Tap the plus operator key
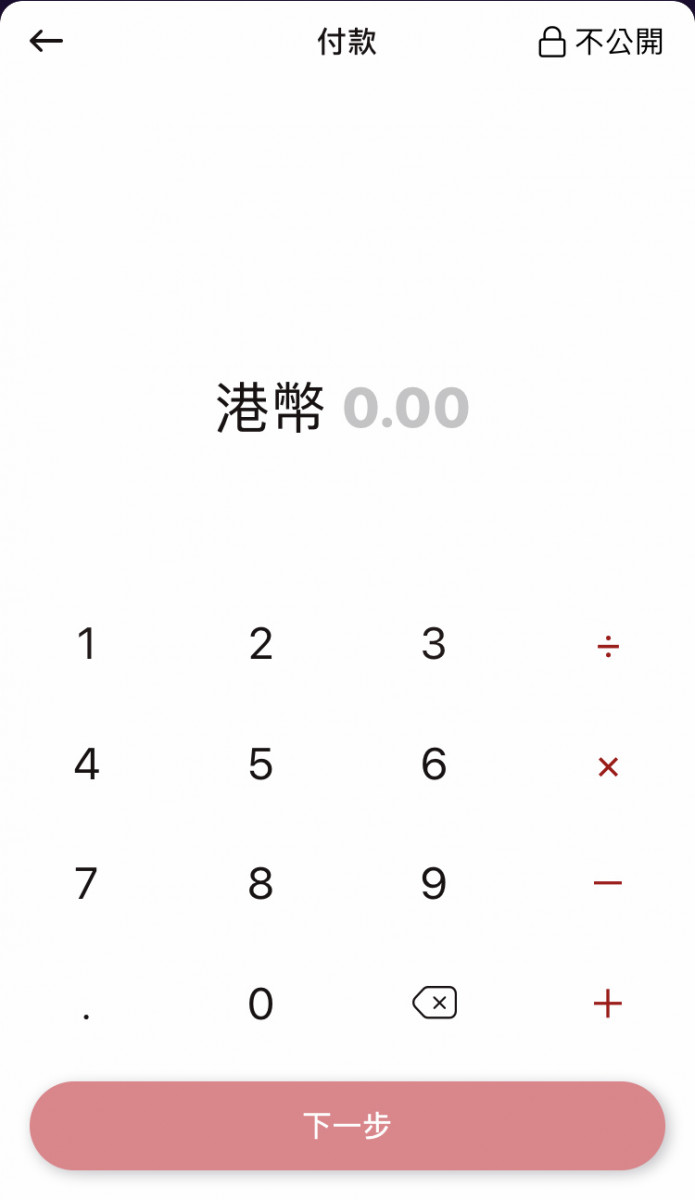The image size is (695, 1200). [x=608, y=1003]
